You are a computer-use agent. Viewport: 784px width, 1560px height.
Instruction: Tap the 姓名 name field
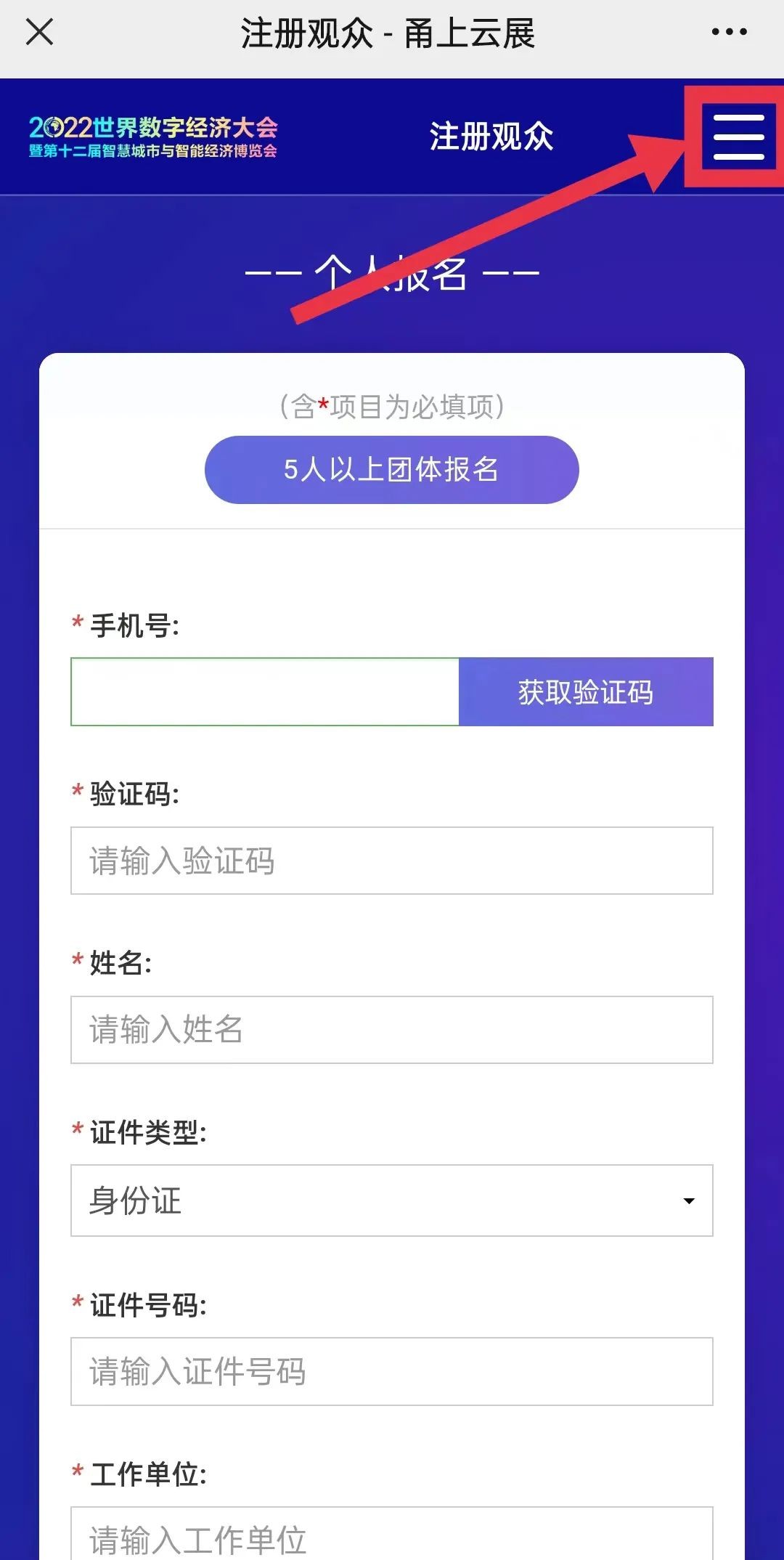[x=391, y=1030]
